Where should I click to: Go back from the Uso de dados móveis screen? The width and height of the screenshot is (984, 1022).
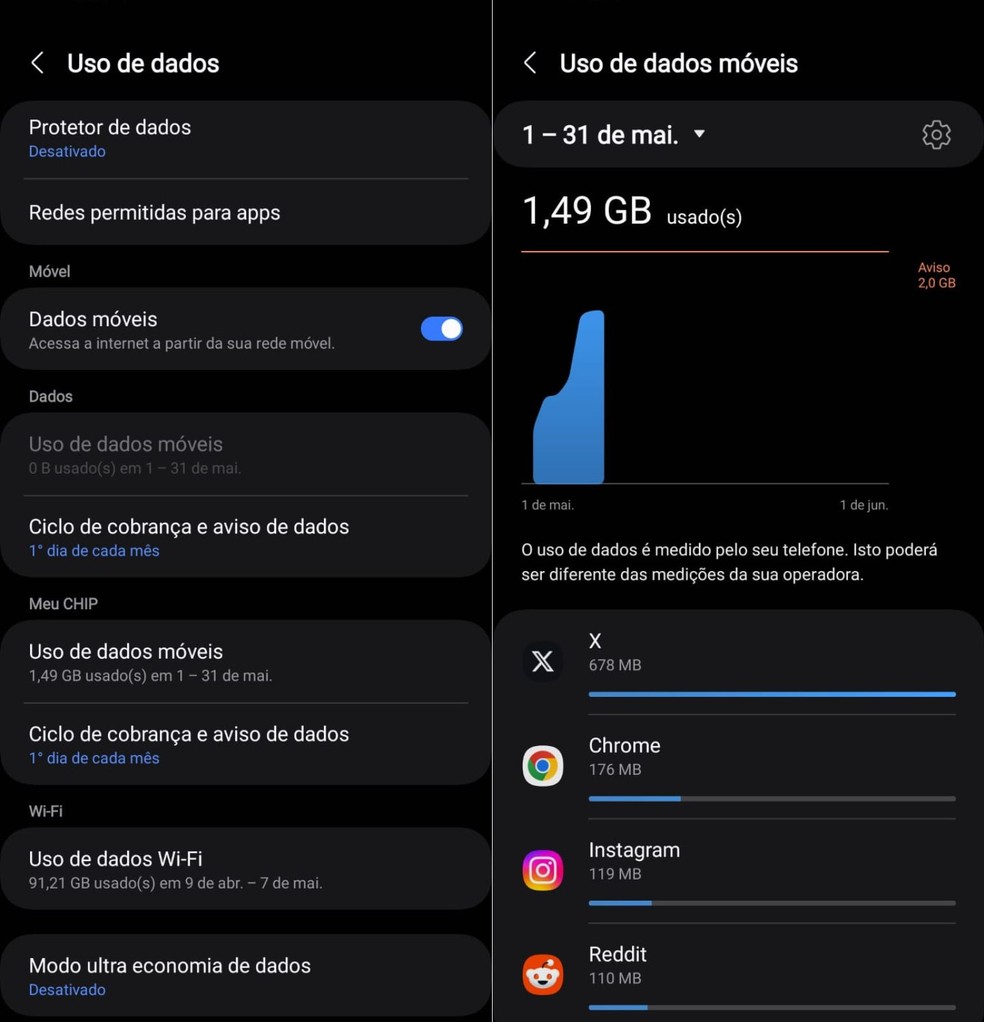click(530, 64)
